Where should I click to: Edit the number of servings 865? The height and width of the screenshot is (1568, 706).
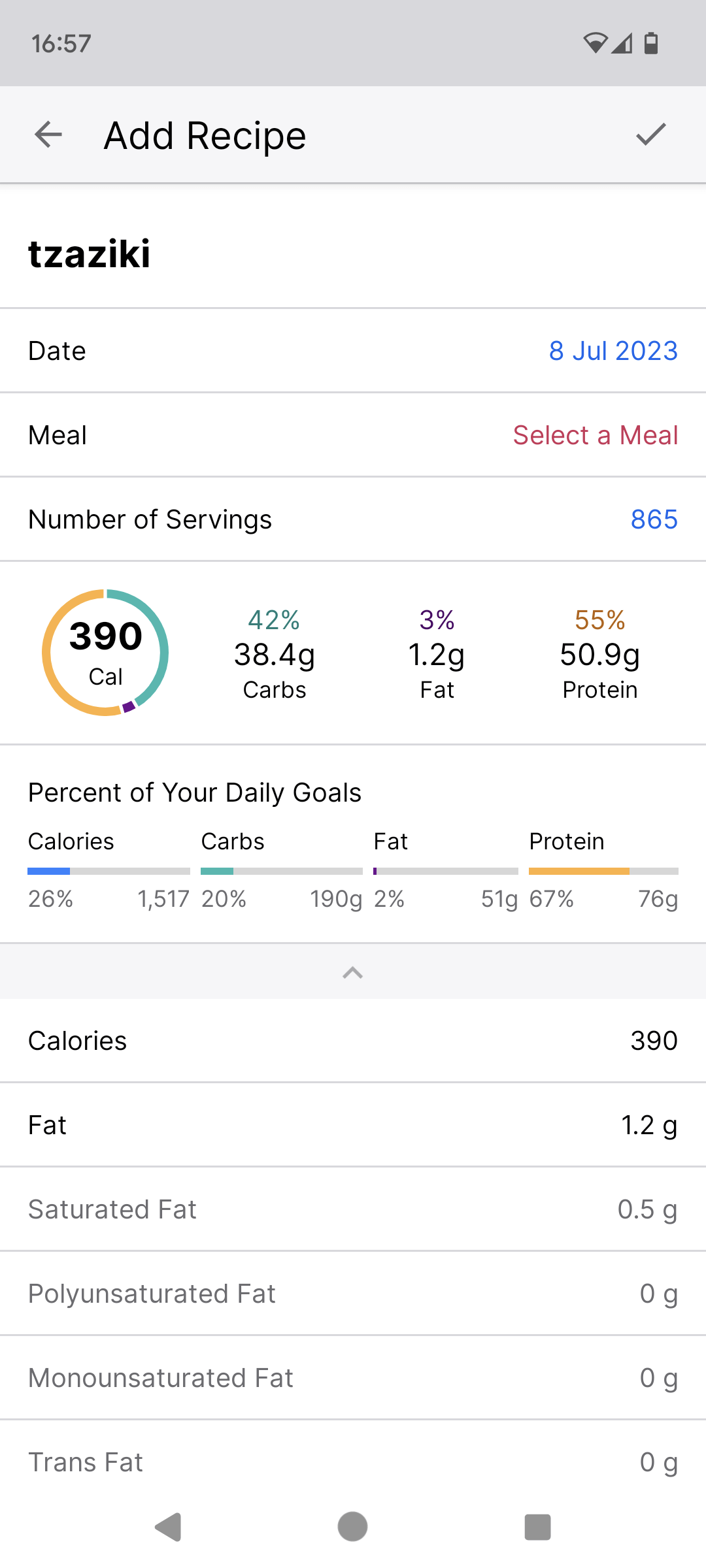pyautogui.click(x=654, y=519)
